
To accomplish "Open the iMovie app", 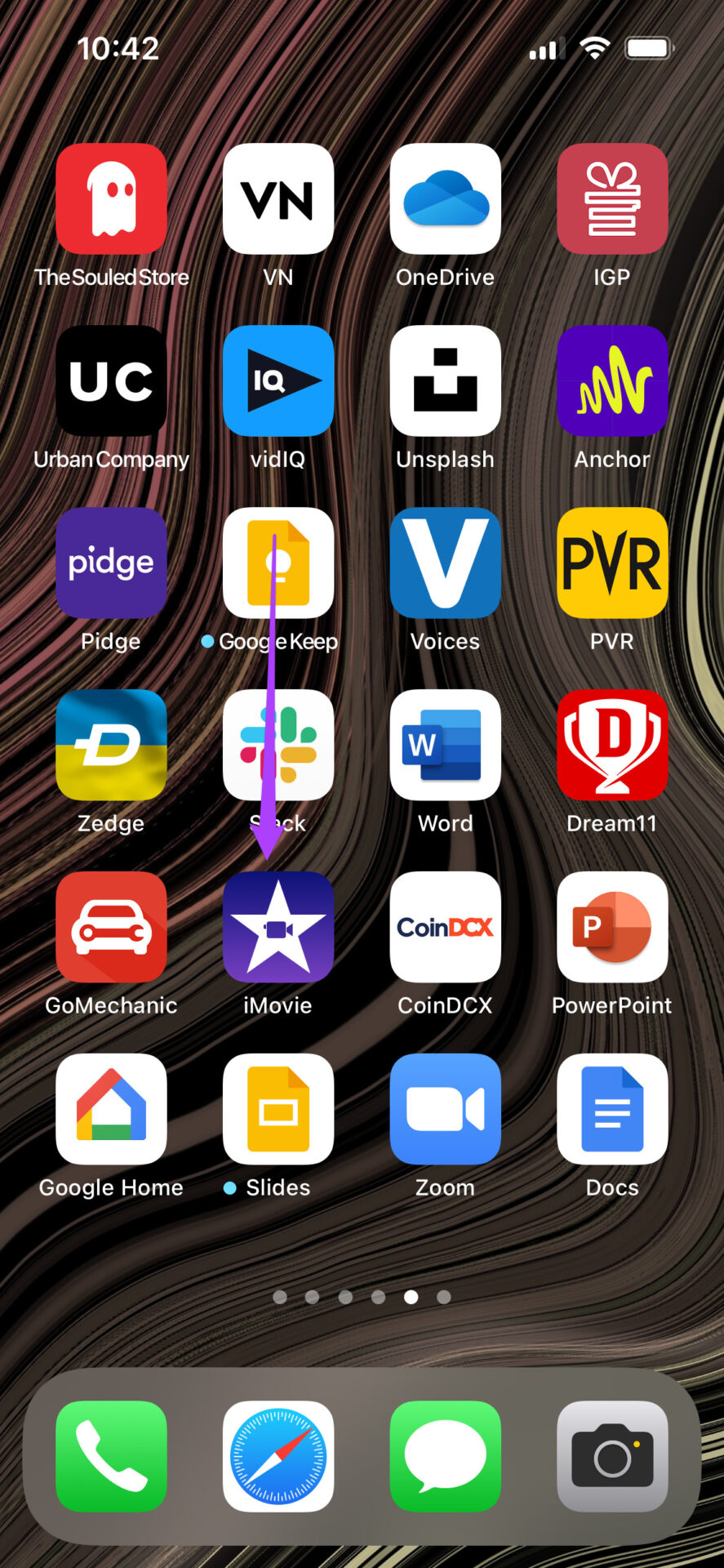I will coord(278,927).
